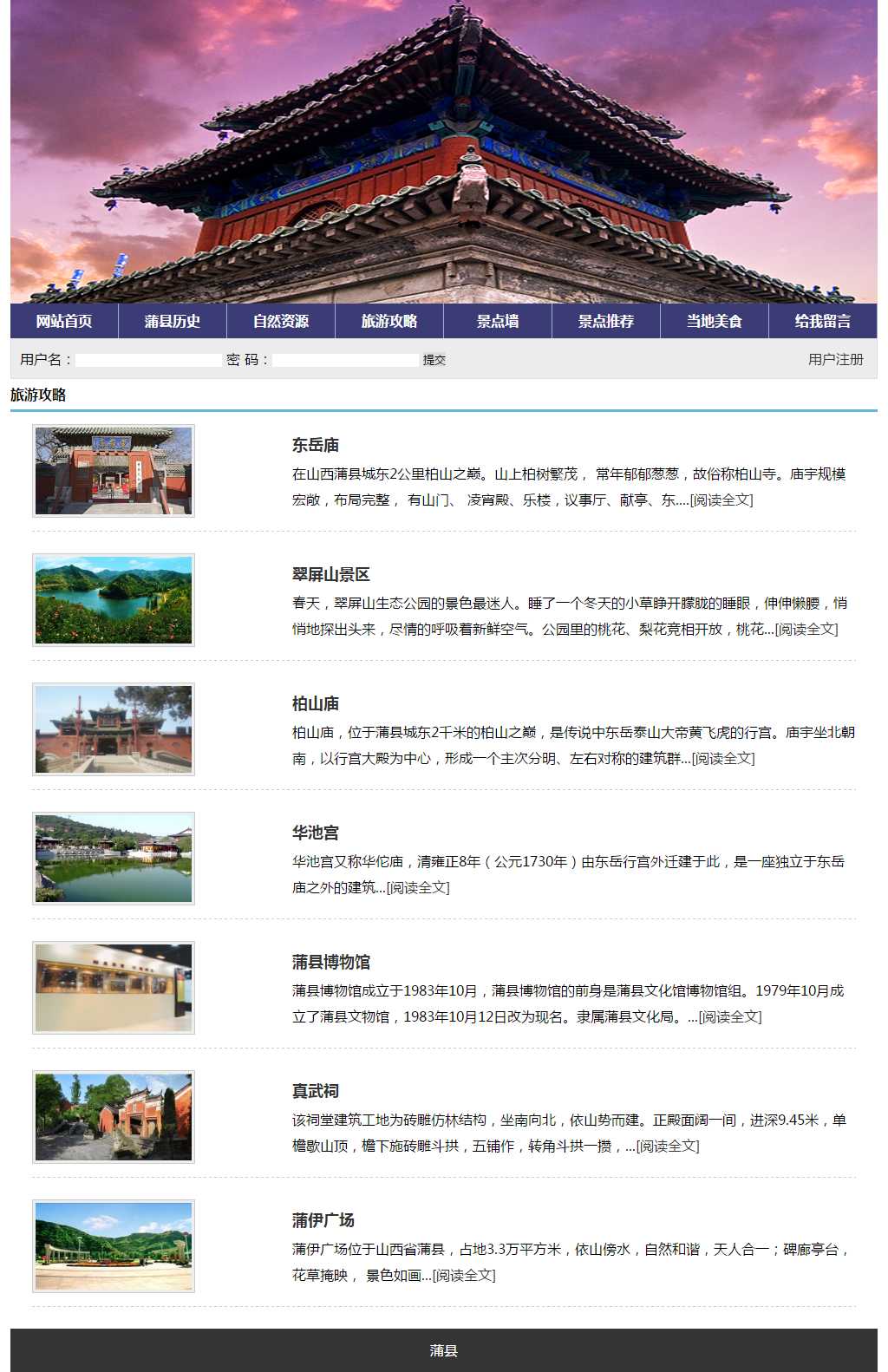Submit login with the 提交 button
This screenshot has width=888, height=1372.
pyautogui.click(x=434, y=360)
